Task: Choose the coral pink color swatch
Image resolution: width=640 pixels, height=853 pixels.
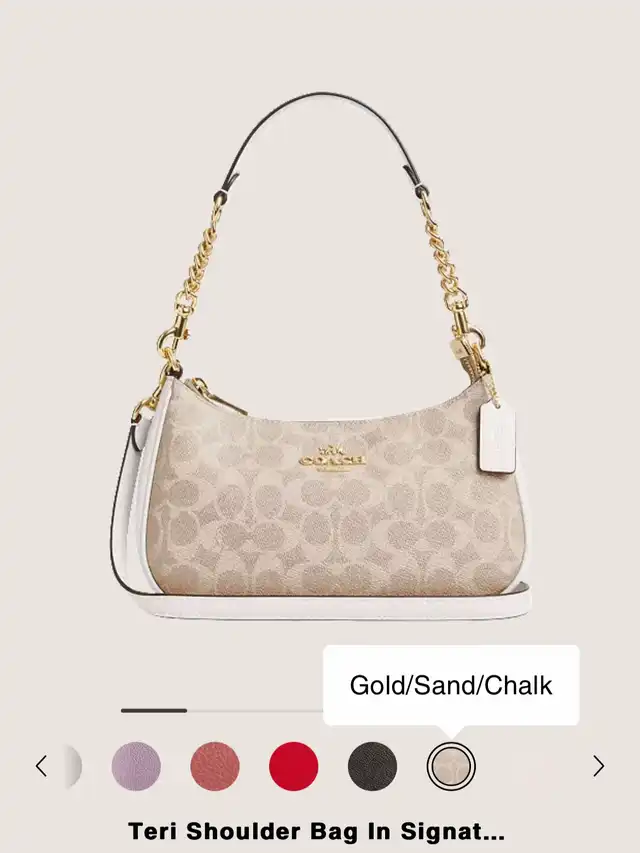Action: pos(215,766)
